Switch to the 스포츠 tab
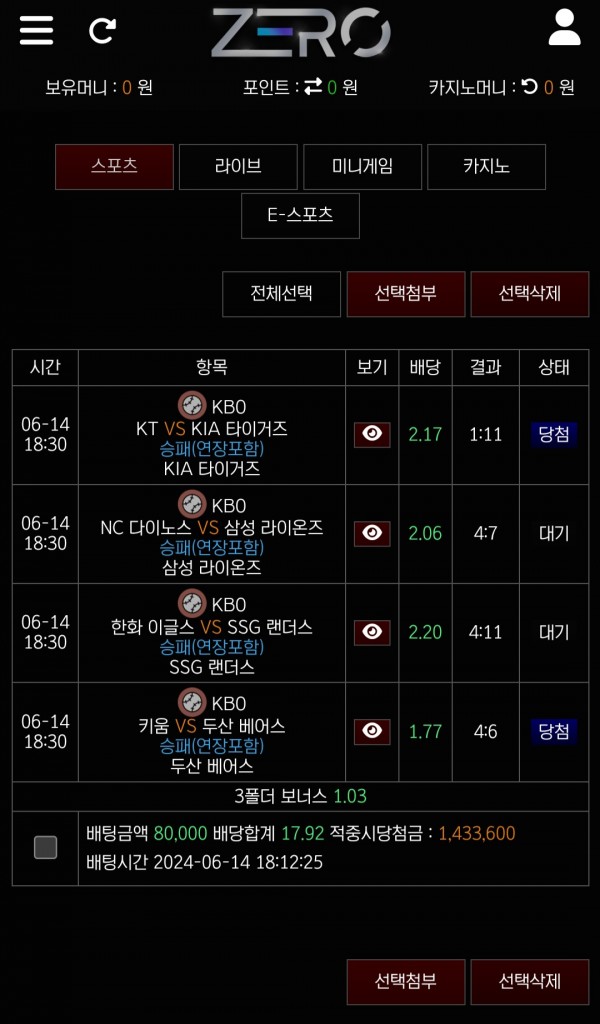The image size is (600, 1024). coord(114,167)
